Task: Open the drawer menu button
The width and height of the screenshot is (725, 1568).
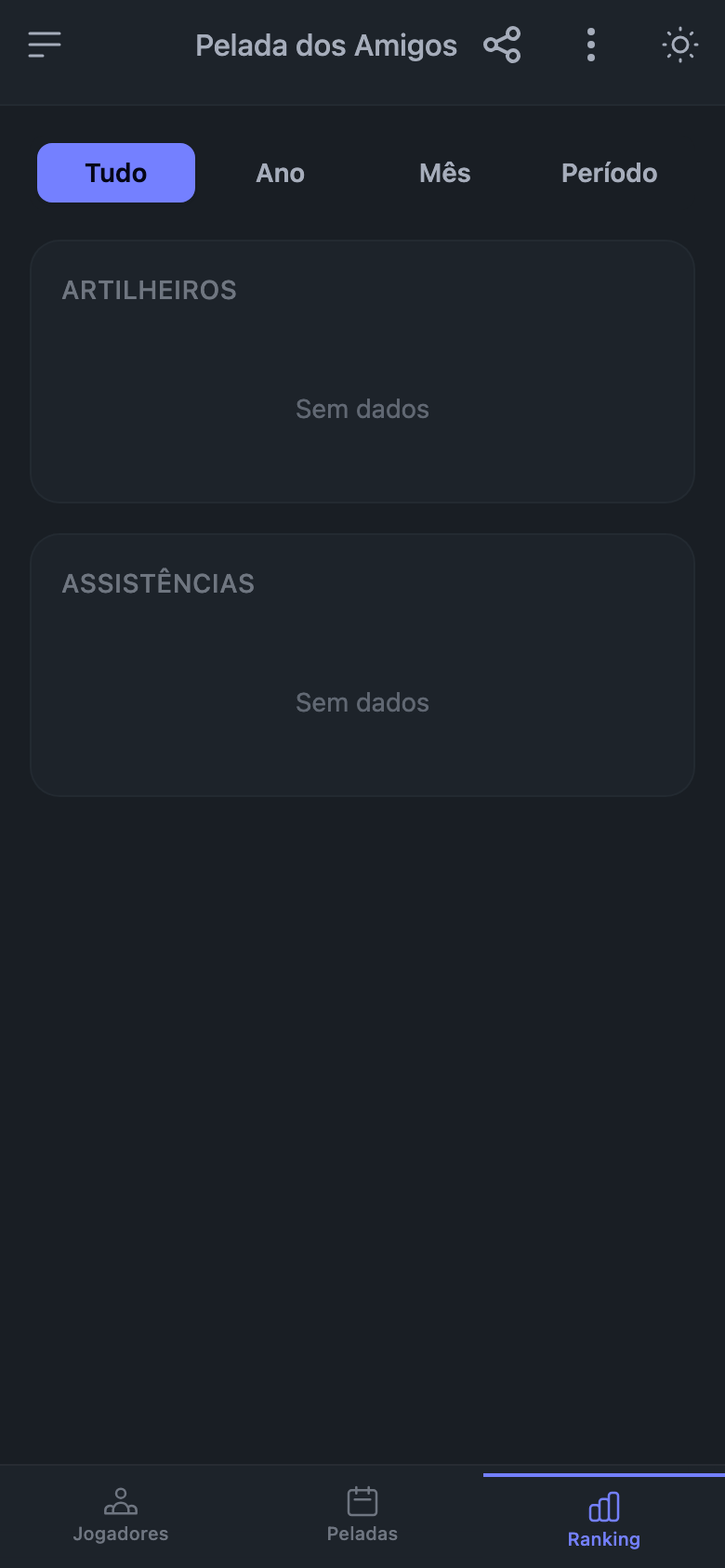Action: 45,45
